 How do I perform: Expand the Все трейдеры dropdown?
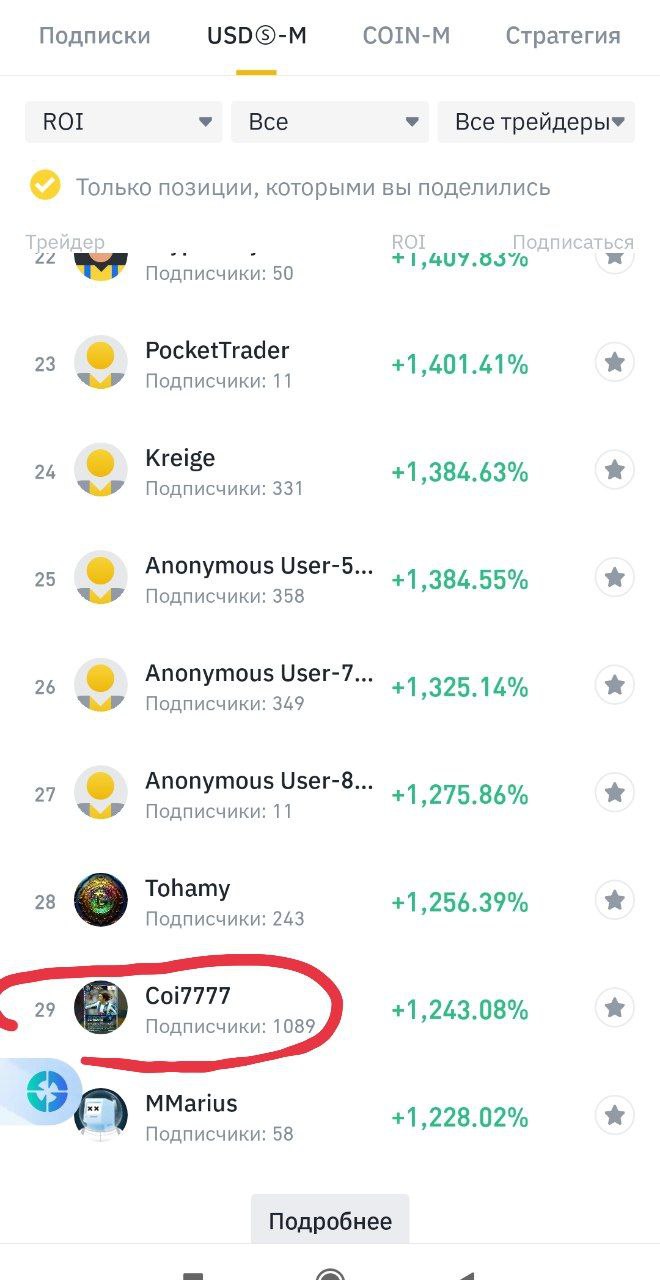536,122
